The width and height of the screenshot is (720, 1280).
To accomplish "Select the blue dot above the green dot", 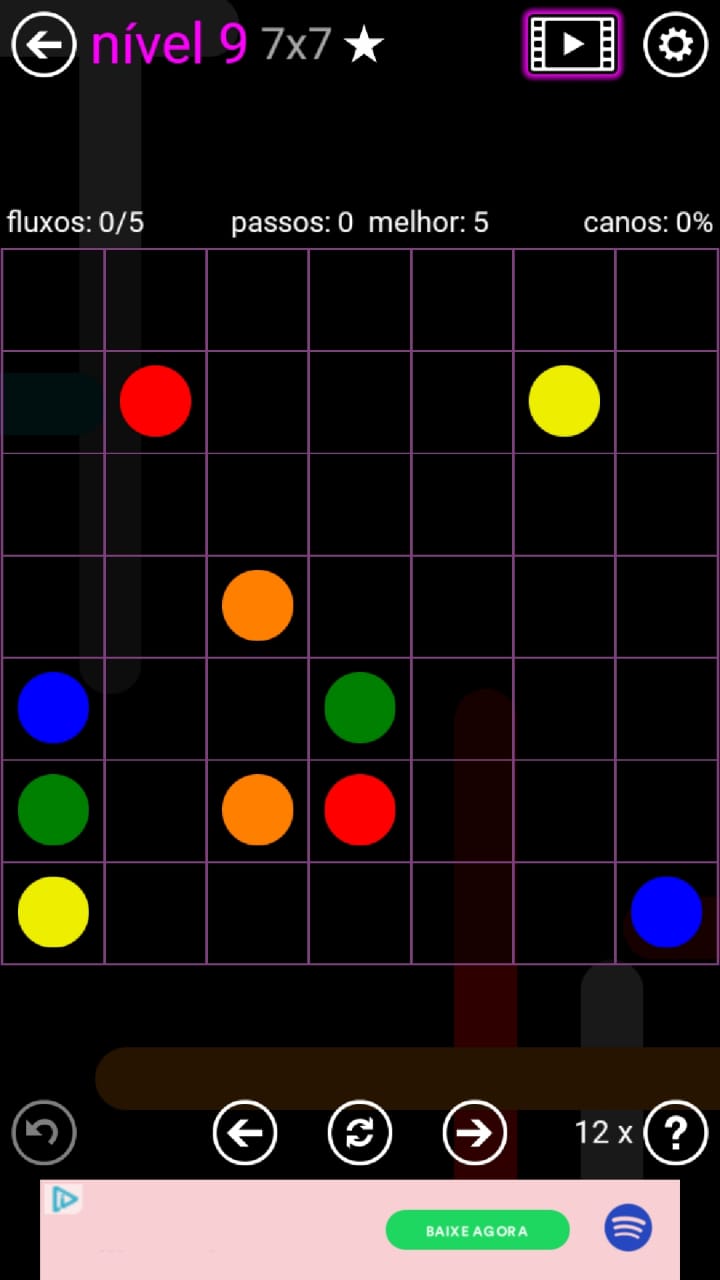I will (53, 708).
